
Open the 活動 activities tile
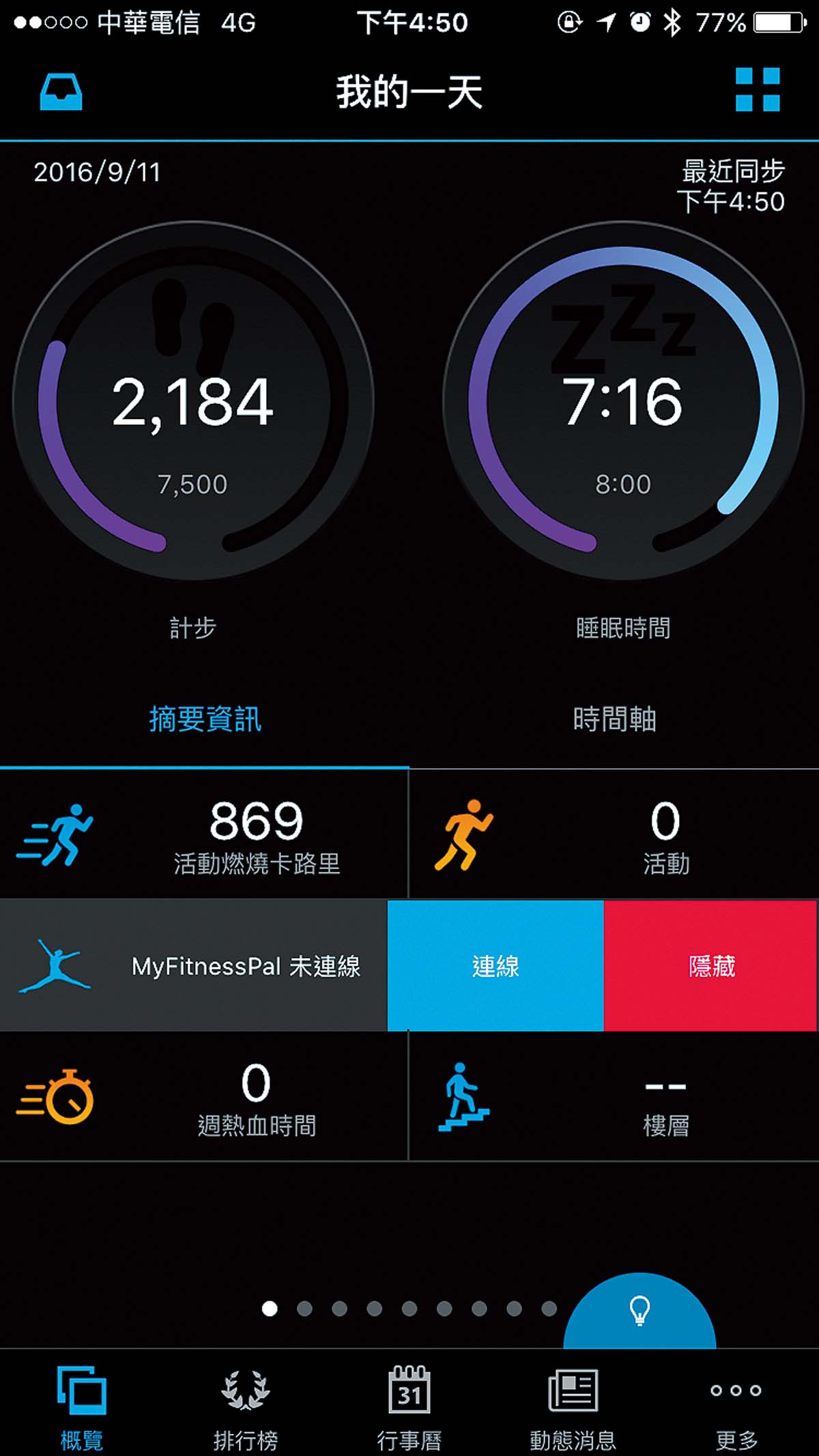tap(614, 835)
